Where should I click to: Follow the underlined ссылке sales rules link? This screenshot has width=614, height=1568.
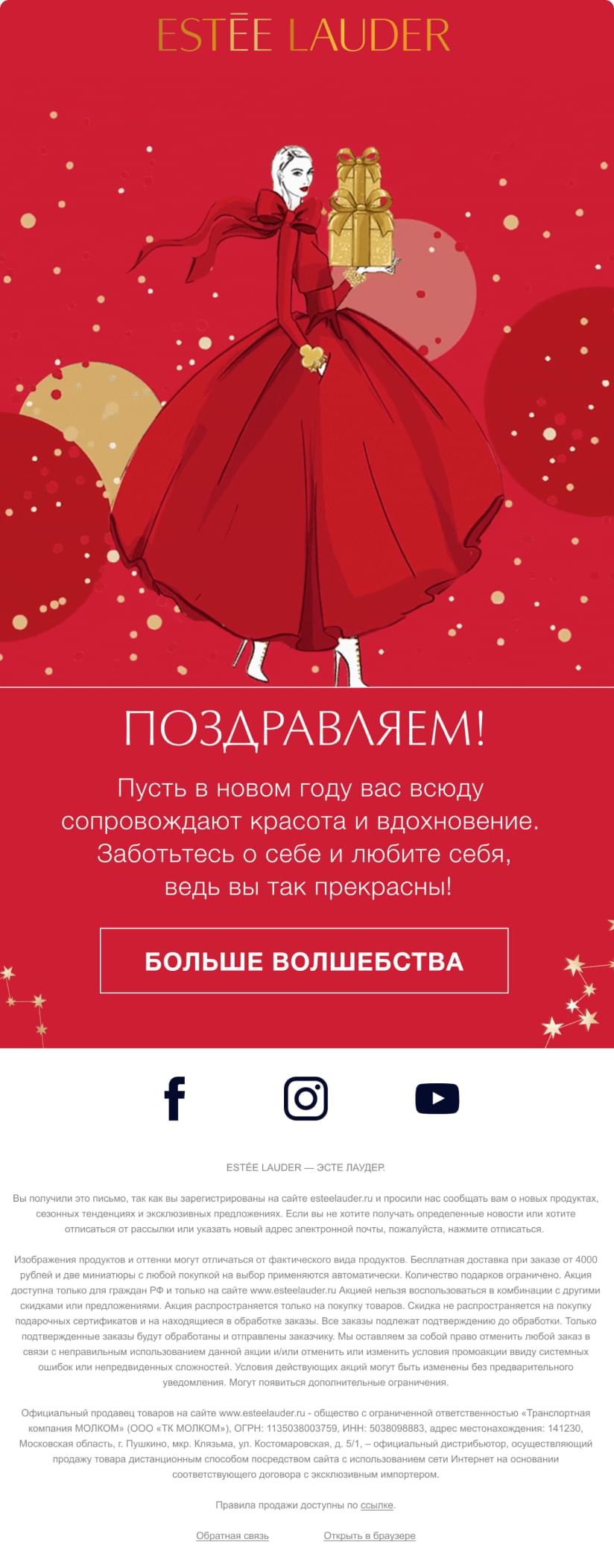click(376, 1505)
